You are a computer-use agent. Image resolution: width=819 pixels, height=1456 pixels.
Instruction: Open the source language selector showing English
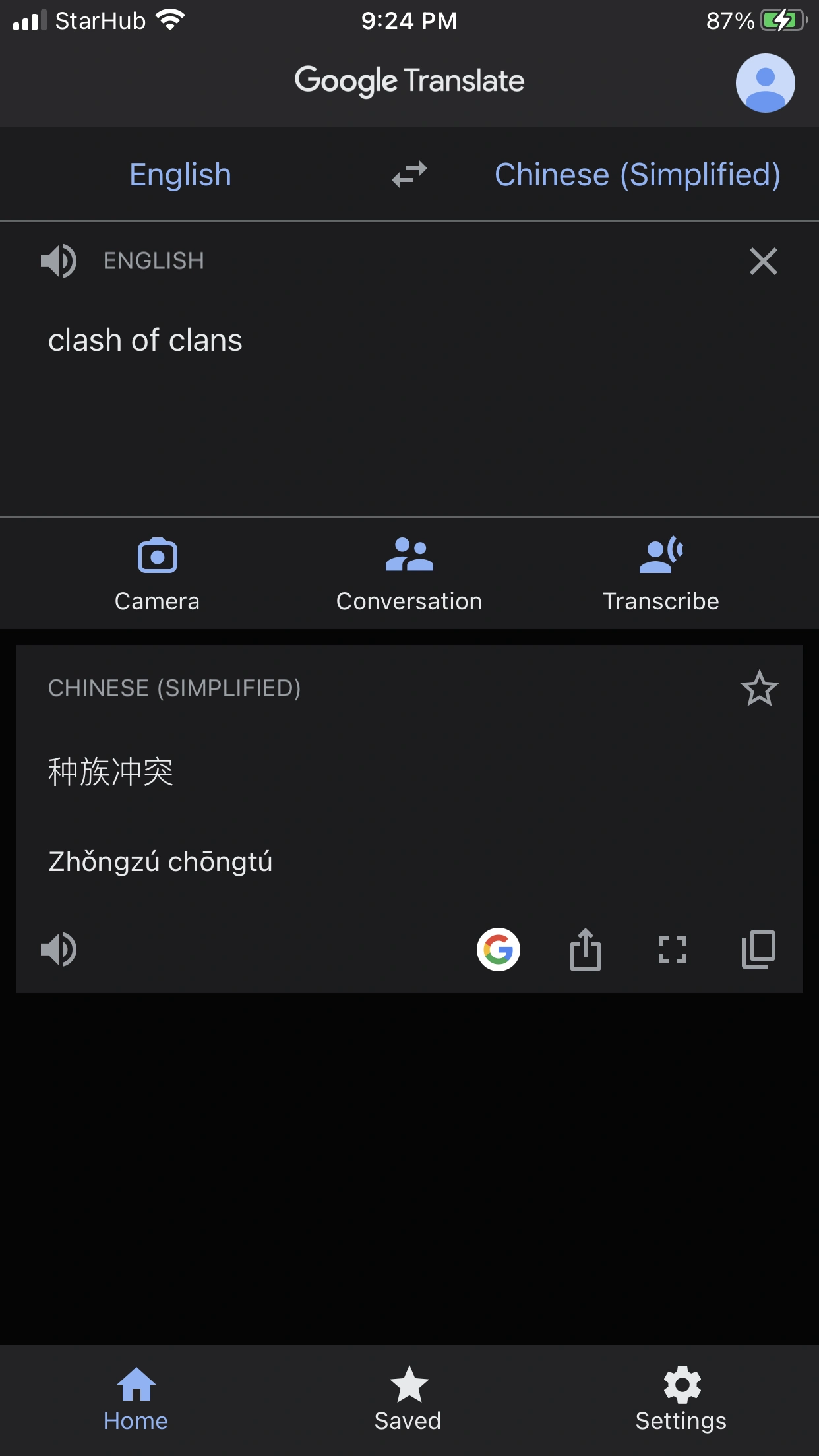point(179,174)
